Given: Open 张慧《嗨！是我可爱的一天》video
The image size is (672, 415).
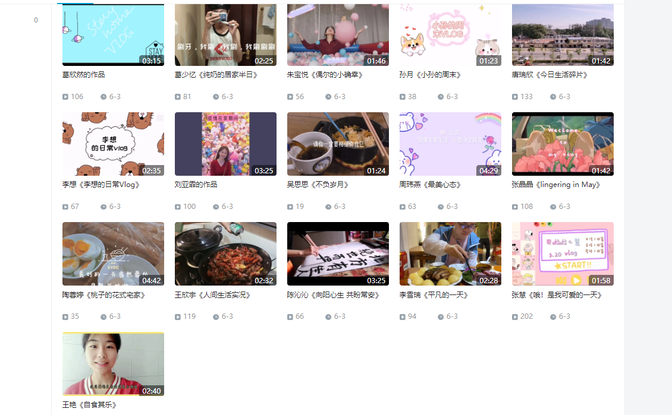Looking at the screenshot, I should tap(562, 254).
